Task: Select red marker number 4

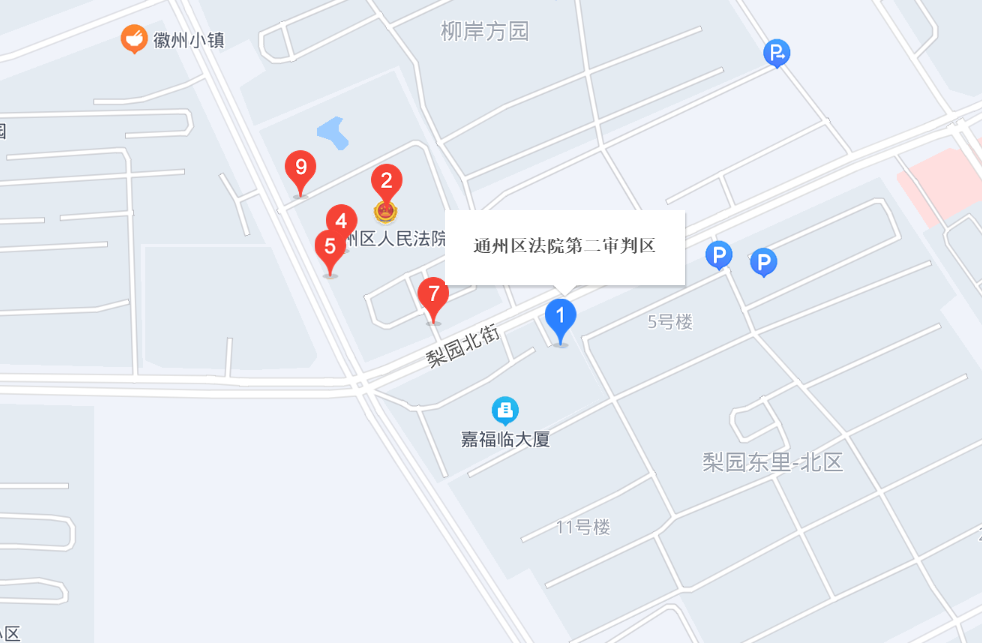Action: point(341,221)
